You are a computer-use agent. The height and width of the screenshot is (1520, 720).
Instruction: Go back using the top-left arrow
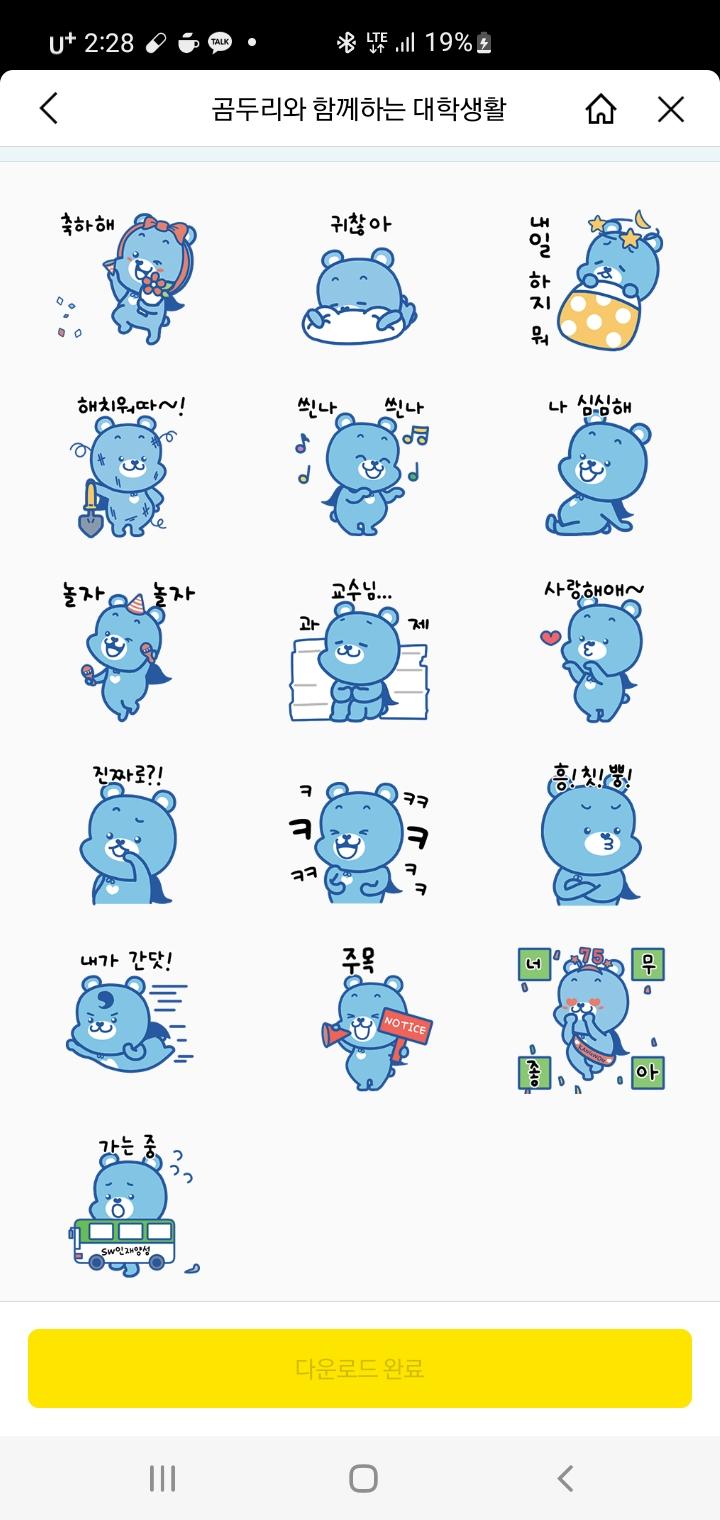point(49,108)
